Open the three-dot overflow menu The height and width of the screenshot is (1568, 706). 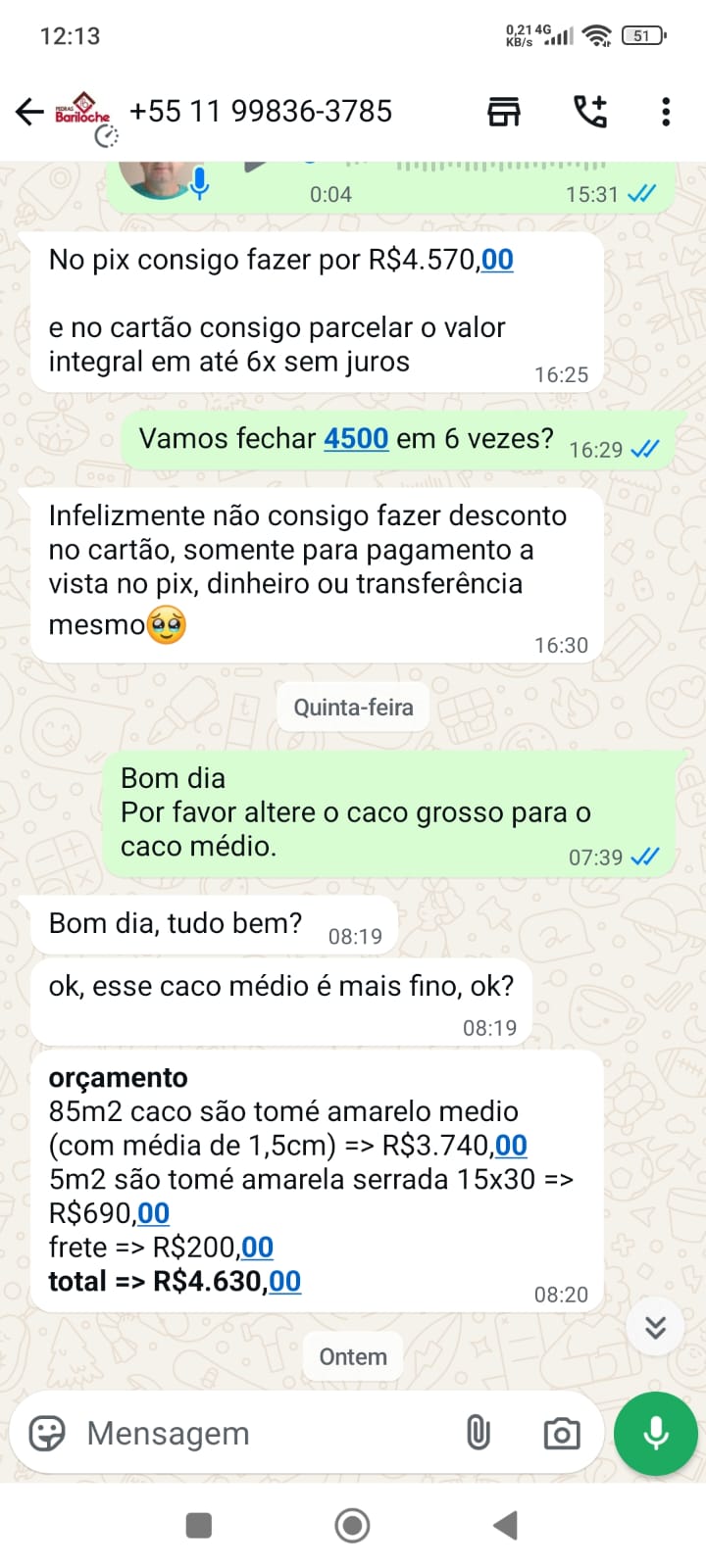click(x=668, y=112)
